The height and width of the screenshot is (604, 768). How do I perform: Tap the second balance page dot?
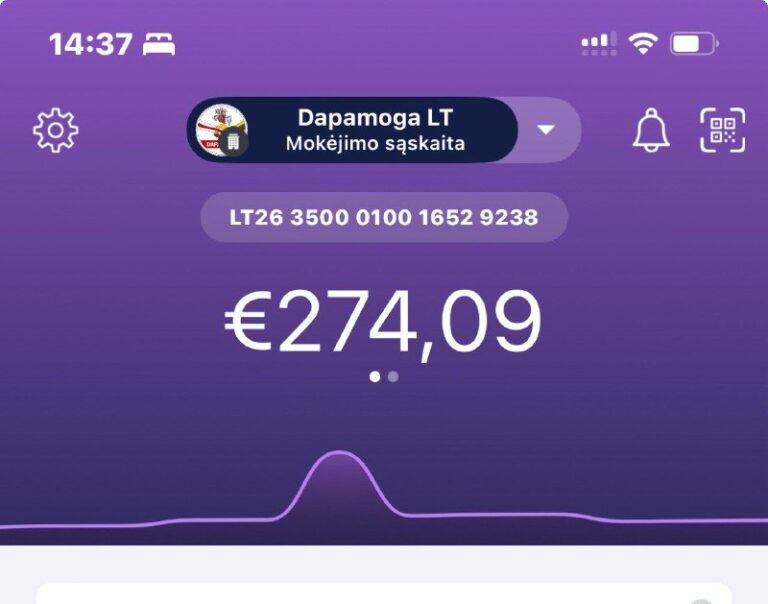tap(393, 377)
